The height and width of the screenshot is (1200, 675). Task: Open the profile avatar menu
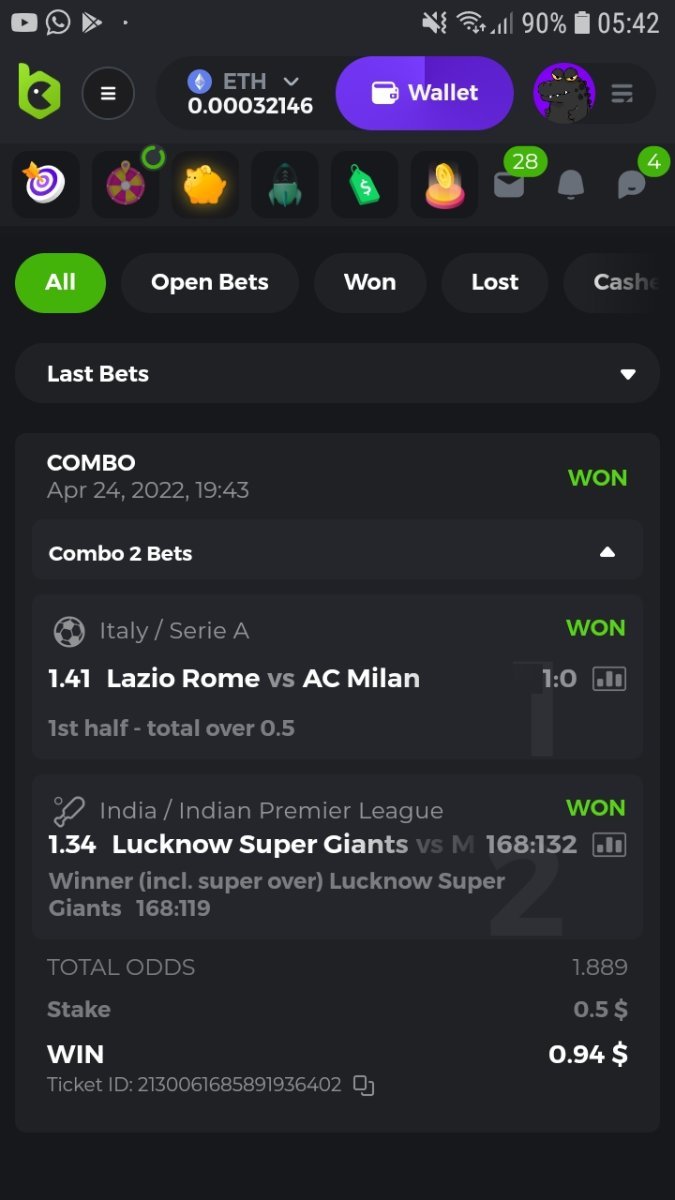[x=564, y=94]
